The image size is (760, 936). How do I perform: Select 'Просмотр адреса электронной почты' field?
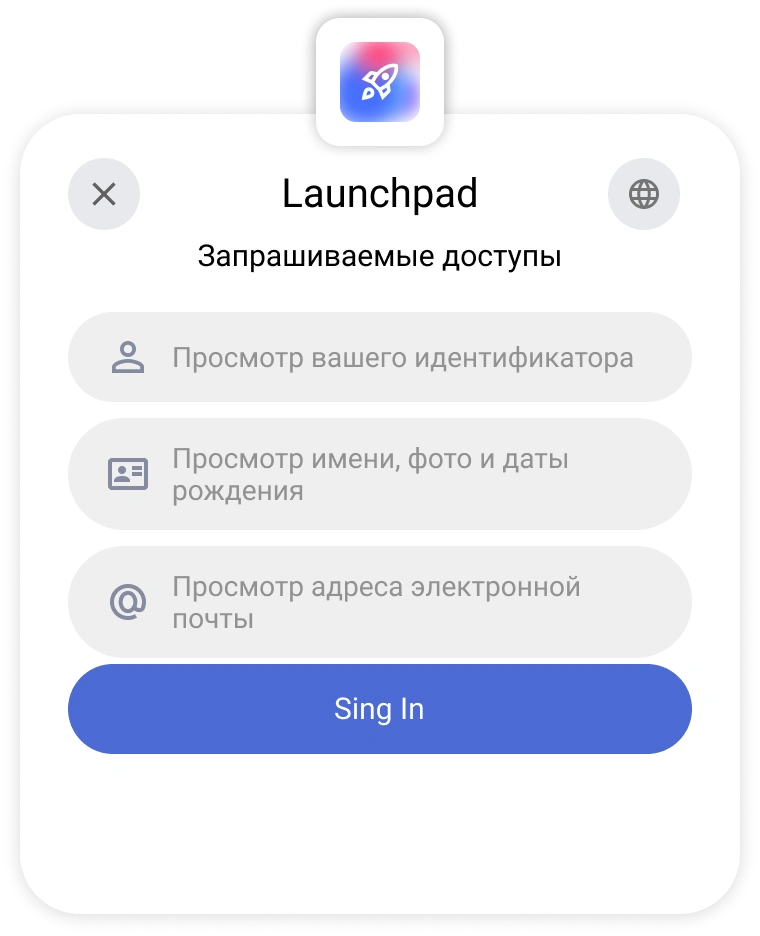coord(374,602)
